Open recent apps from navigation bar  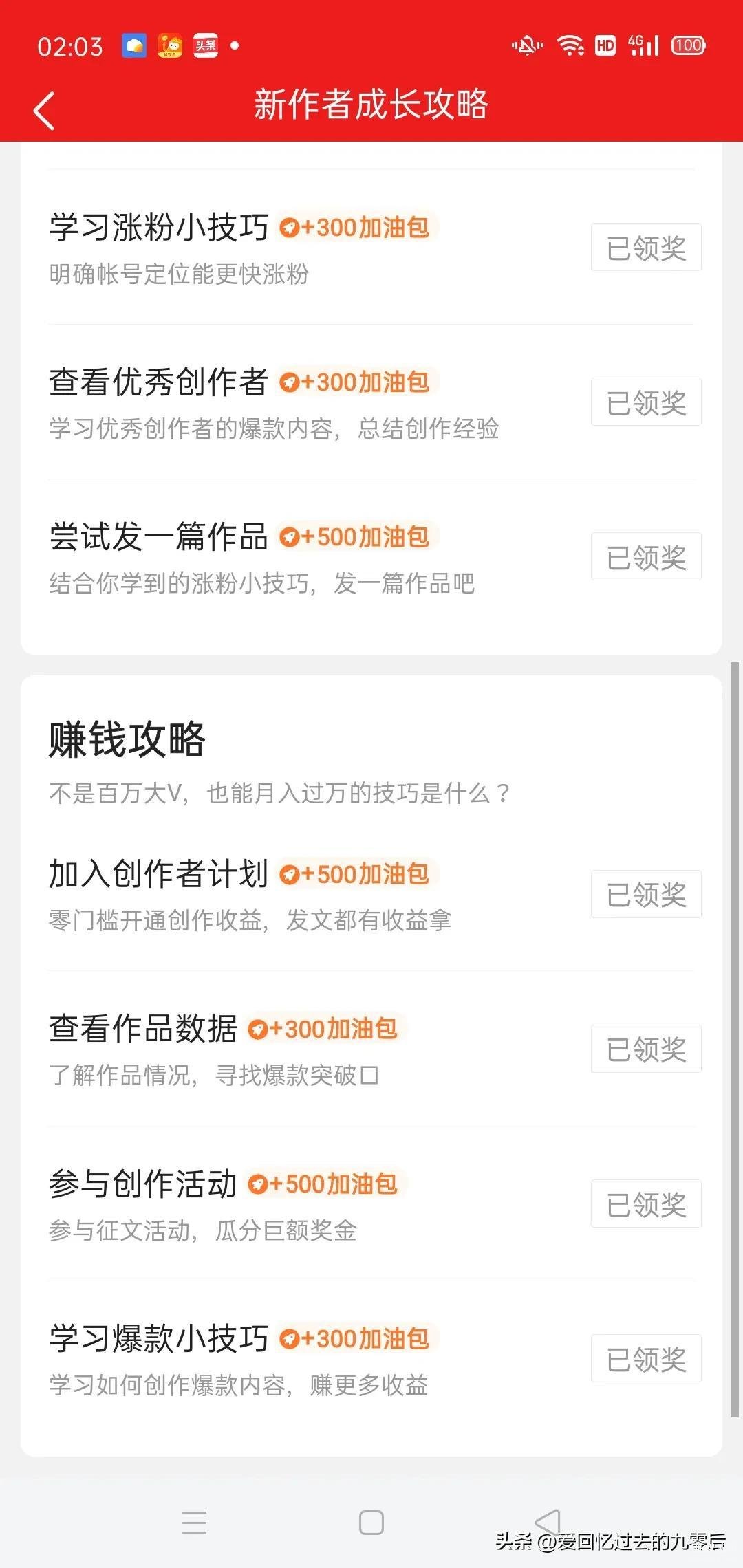tap(194, 1523)
